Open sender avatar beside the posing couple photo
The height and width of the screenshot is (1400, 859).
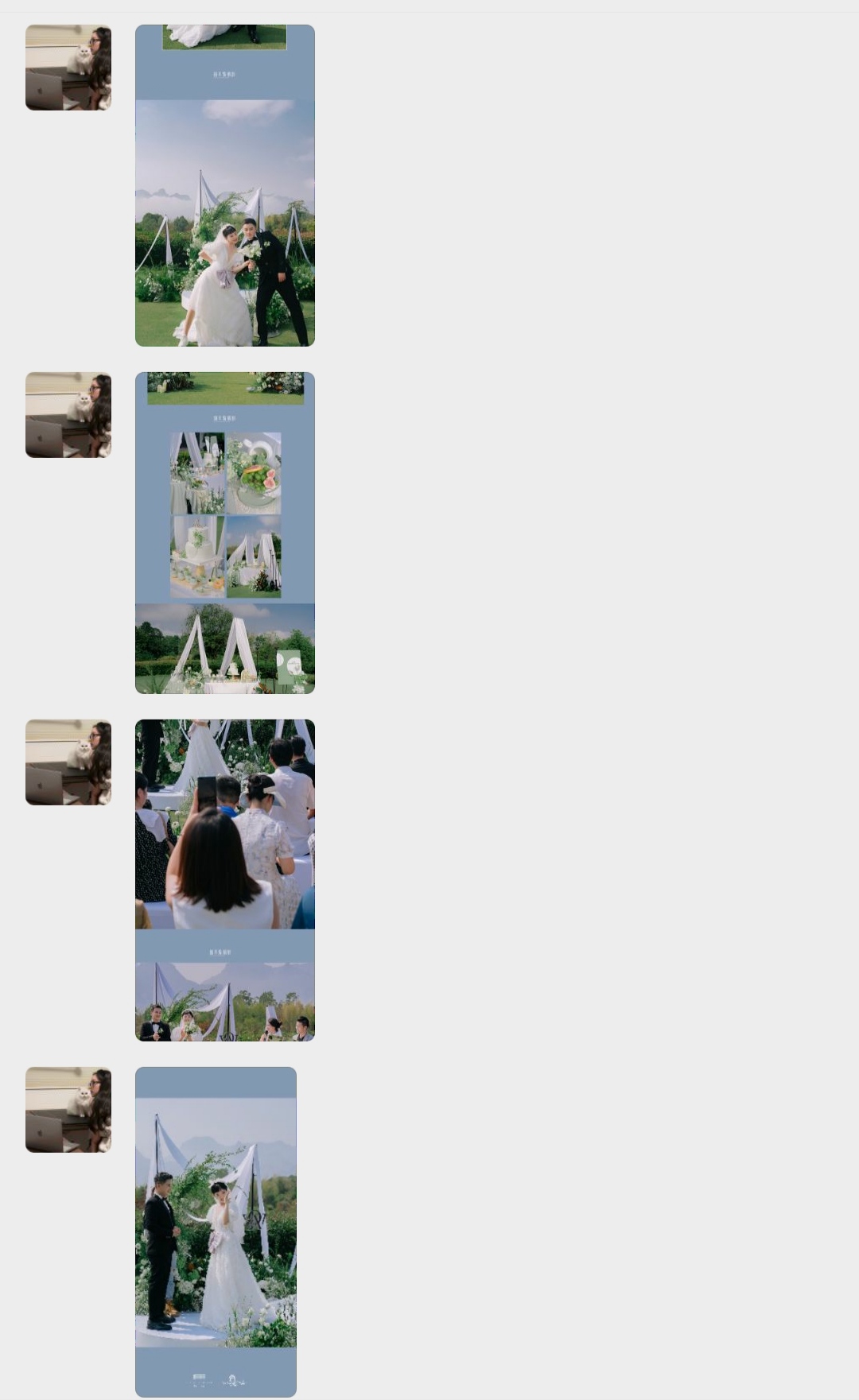pyautogui.click(x=68, y=68)
